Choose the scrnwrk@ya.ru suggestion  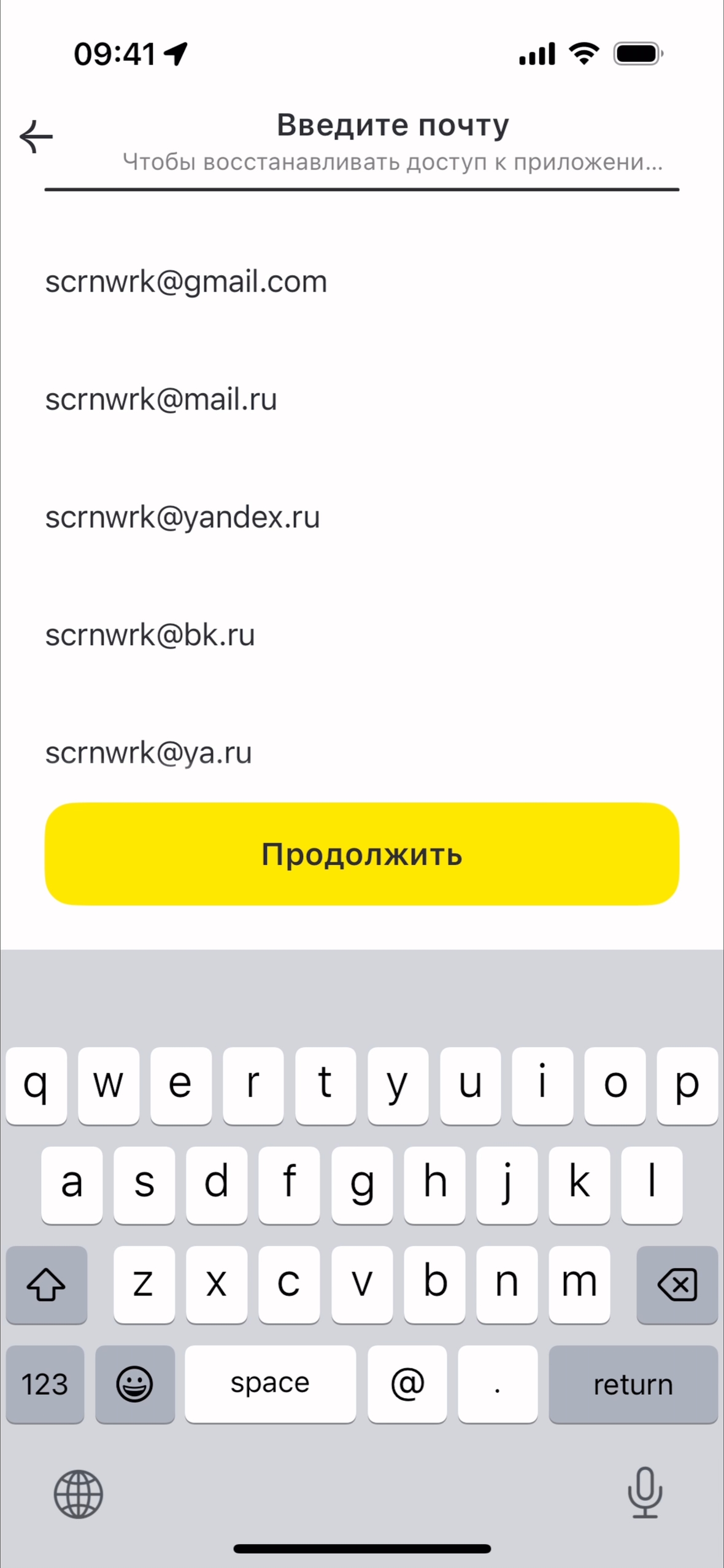tap(148, 753)
